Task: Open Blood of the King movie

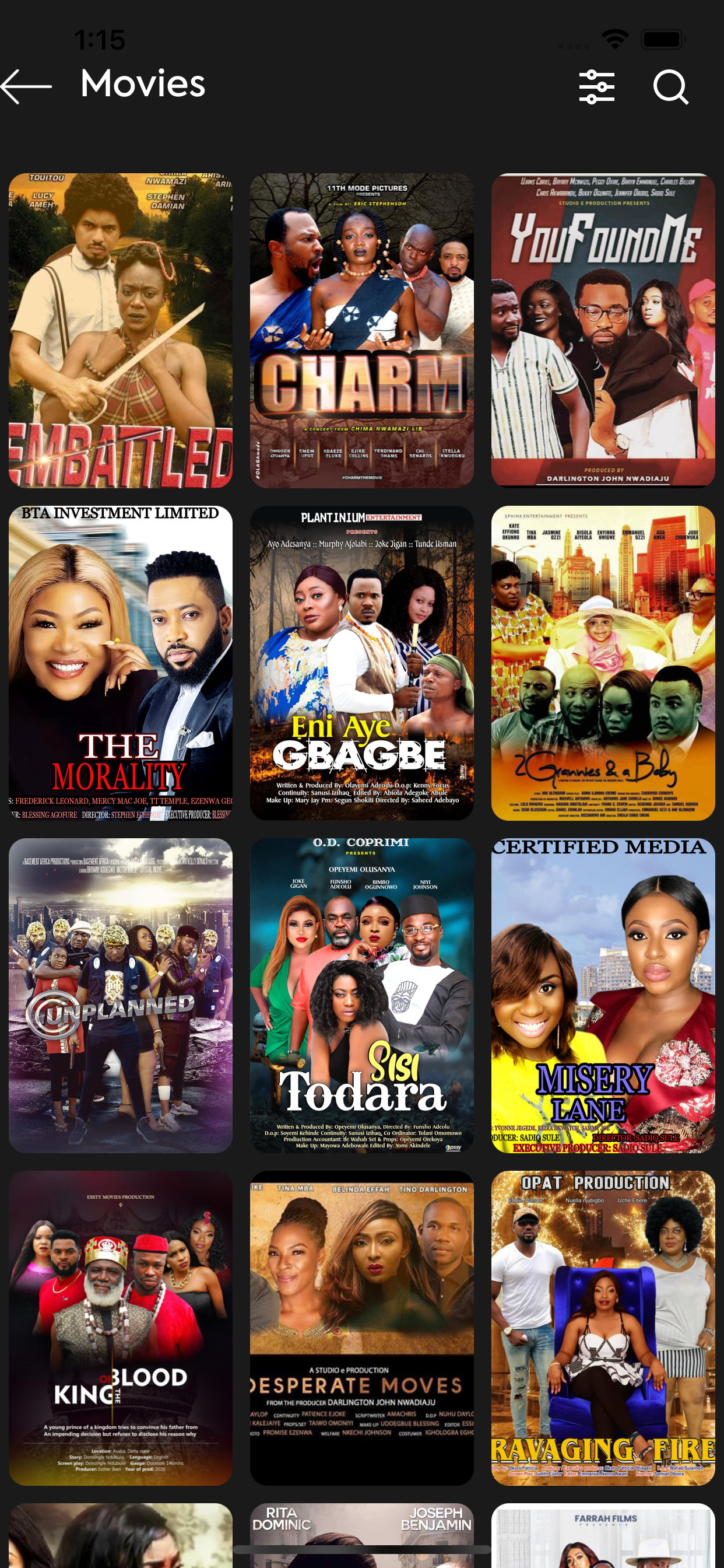Action: coord(121,1328)
